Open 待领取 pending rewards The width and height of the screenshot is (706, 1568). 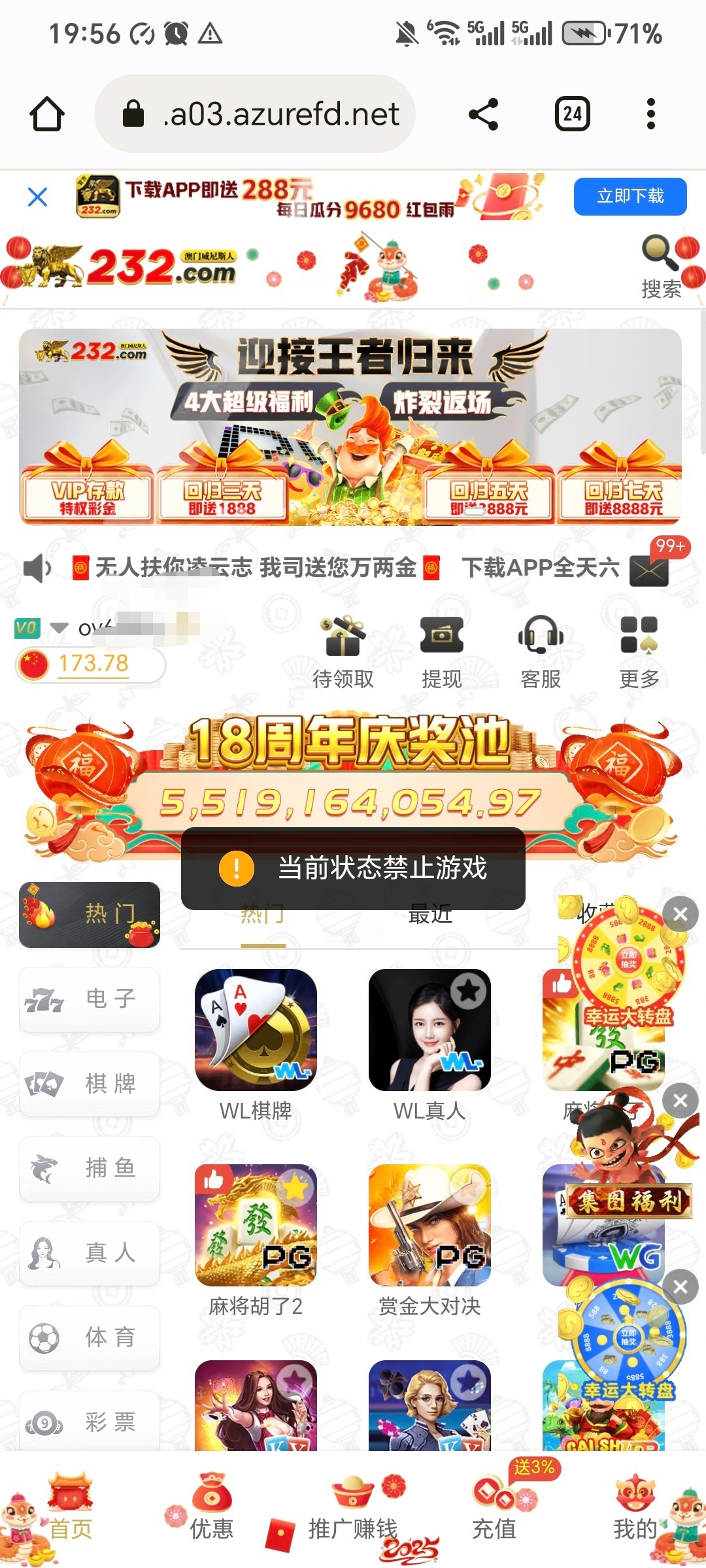343,651
